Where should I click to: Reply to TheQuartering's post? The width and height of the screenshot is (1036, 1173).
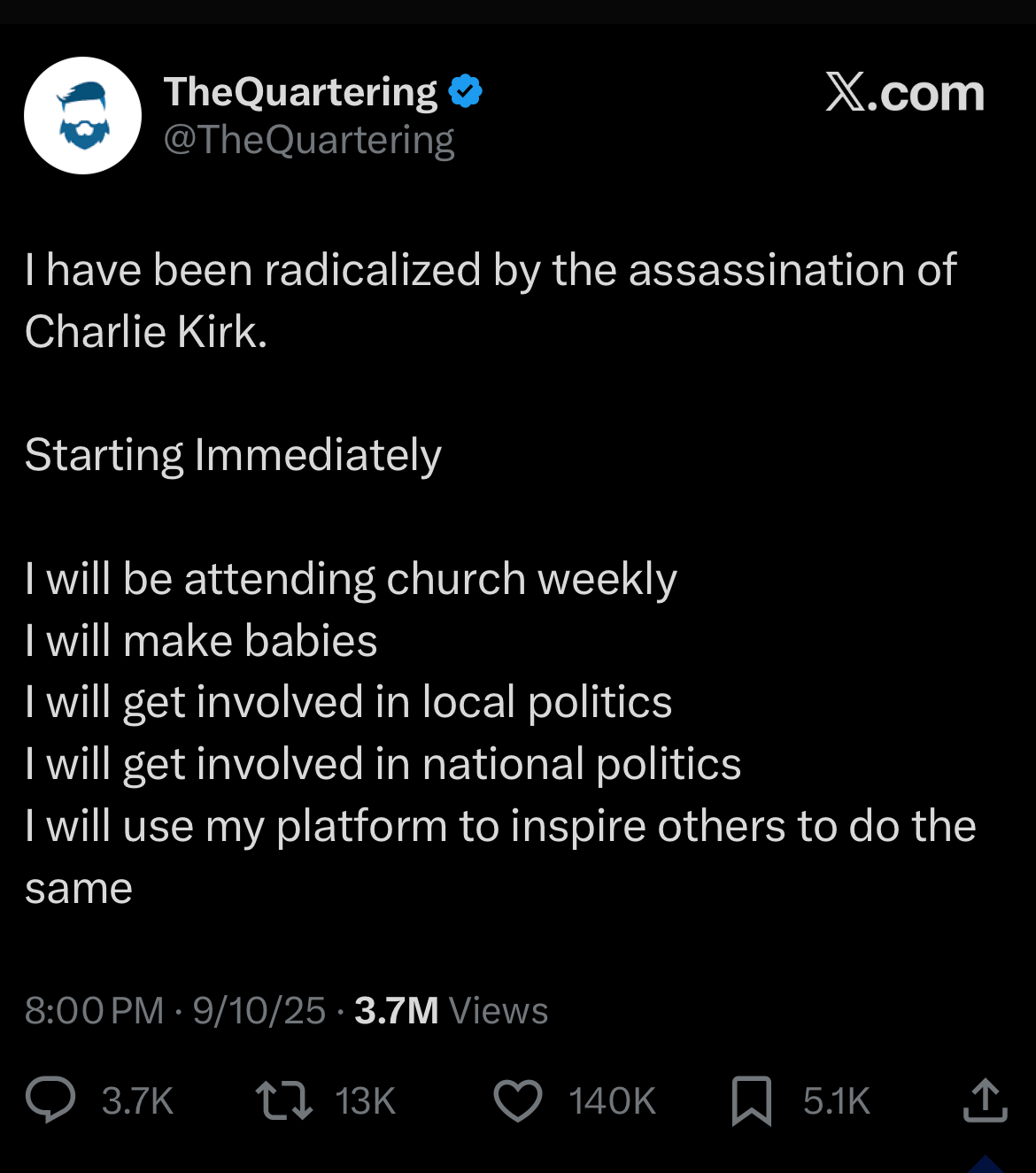(x=50, y=1100)
